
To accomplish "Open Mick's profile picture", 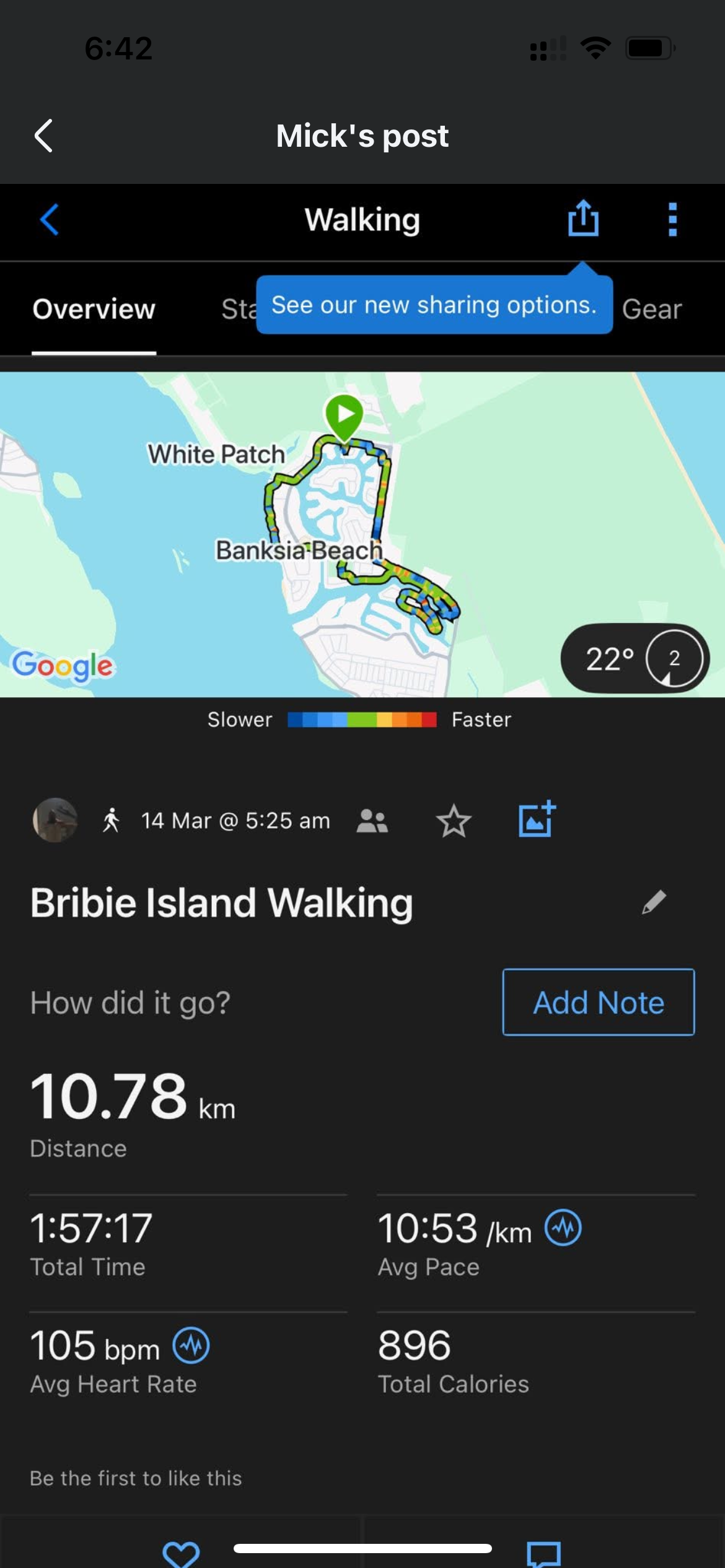I will point(55,820).
